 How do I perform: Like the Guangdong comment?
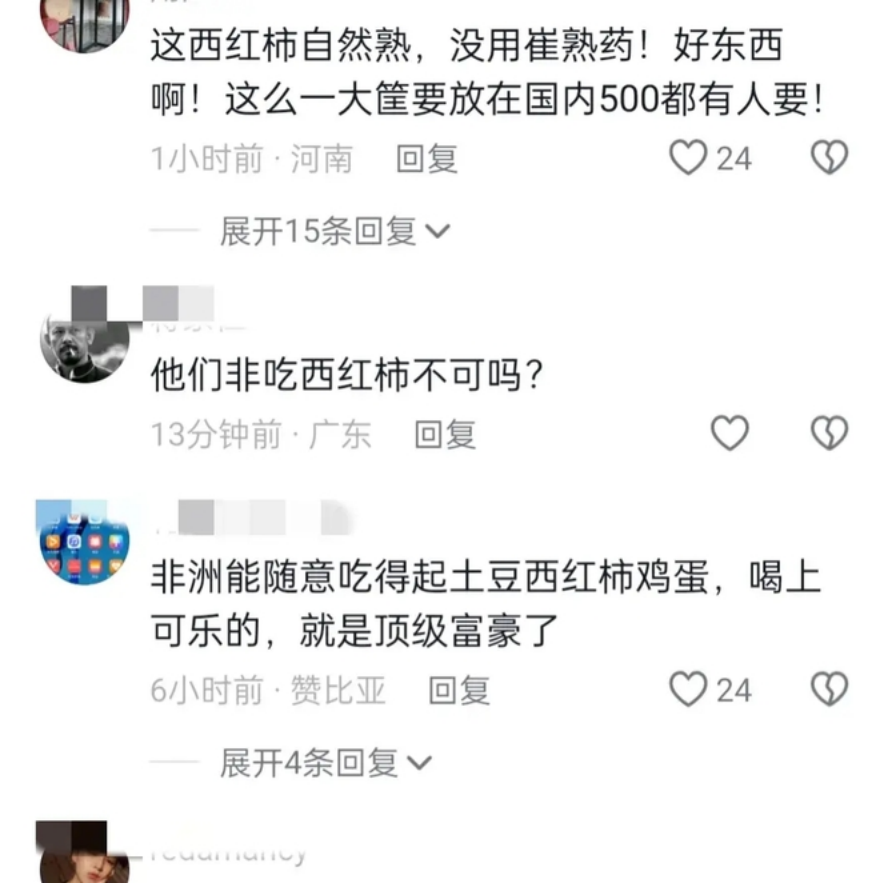click(729, 433)
